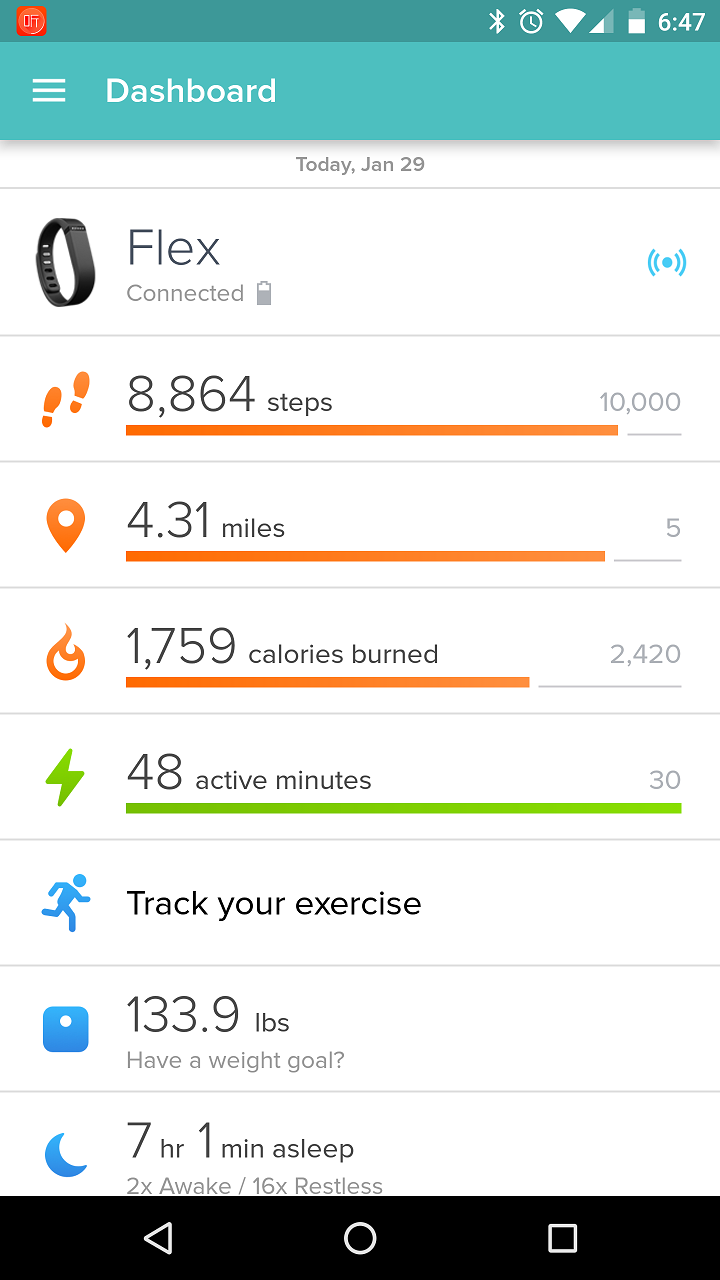
Task: Open the hamburger navigation drawer
Action: point(48,91)
